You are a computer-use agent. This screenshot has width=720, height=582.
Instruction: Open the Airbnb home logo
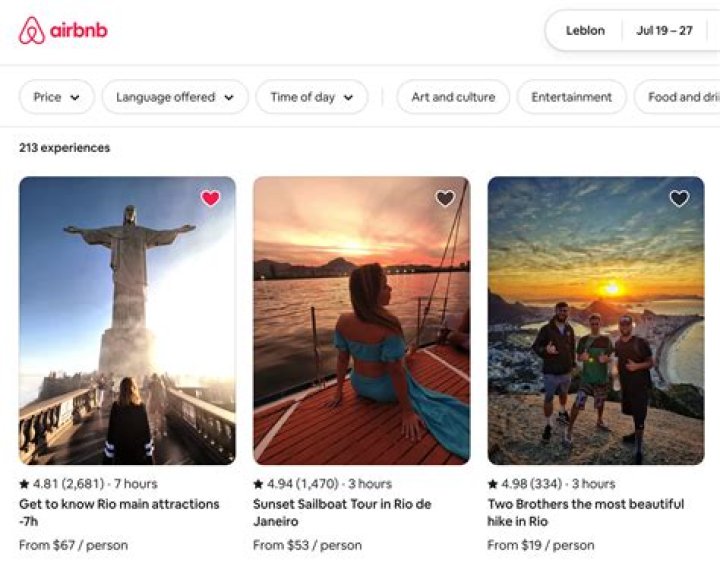[63, 30]
